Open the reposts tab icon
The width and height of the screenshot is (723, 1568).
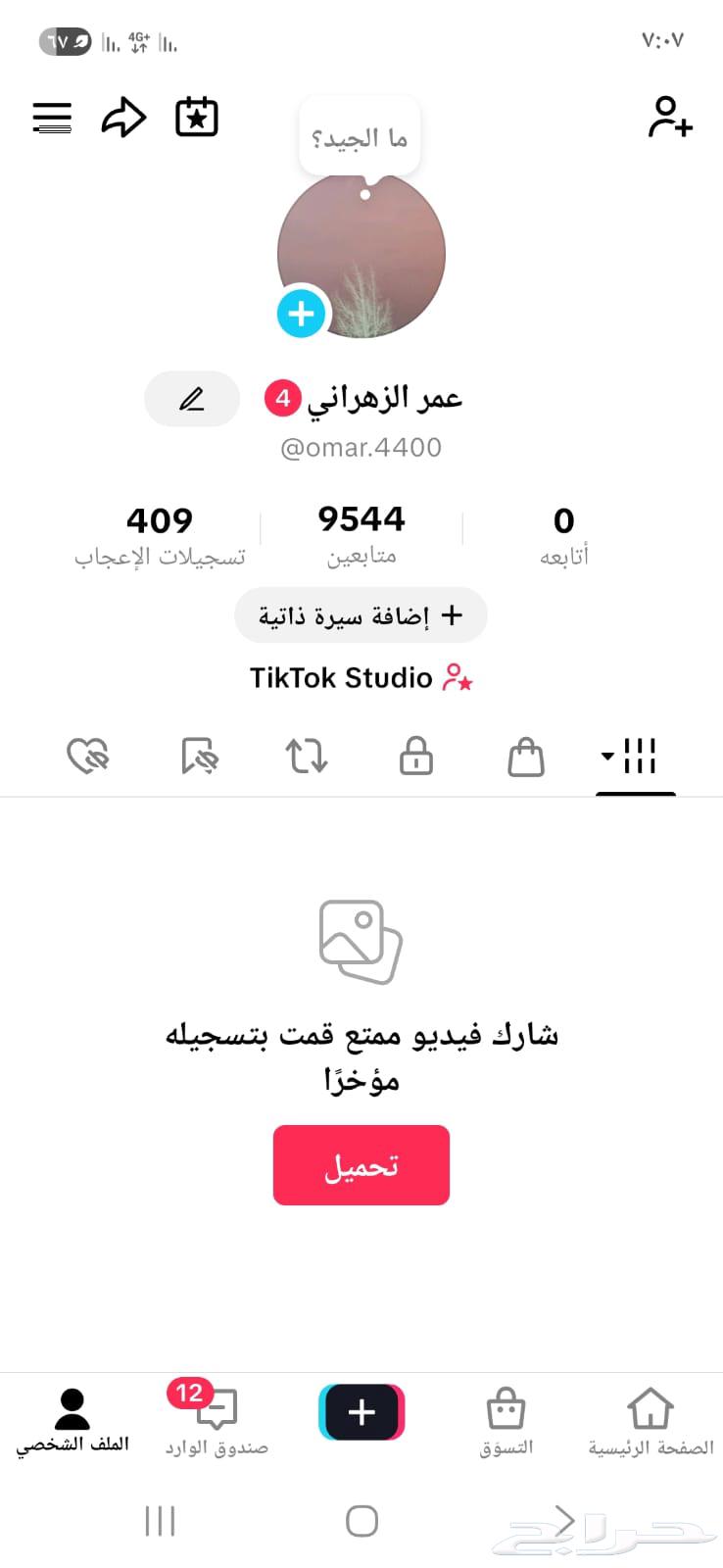[x=306, y=756]
